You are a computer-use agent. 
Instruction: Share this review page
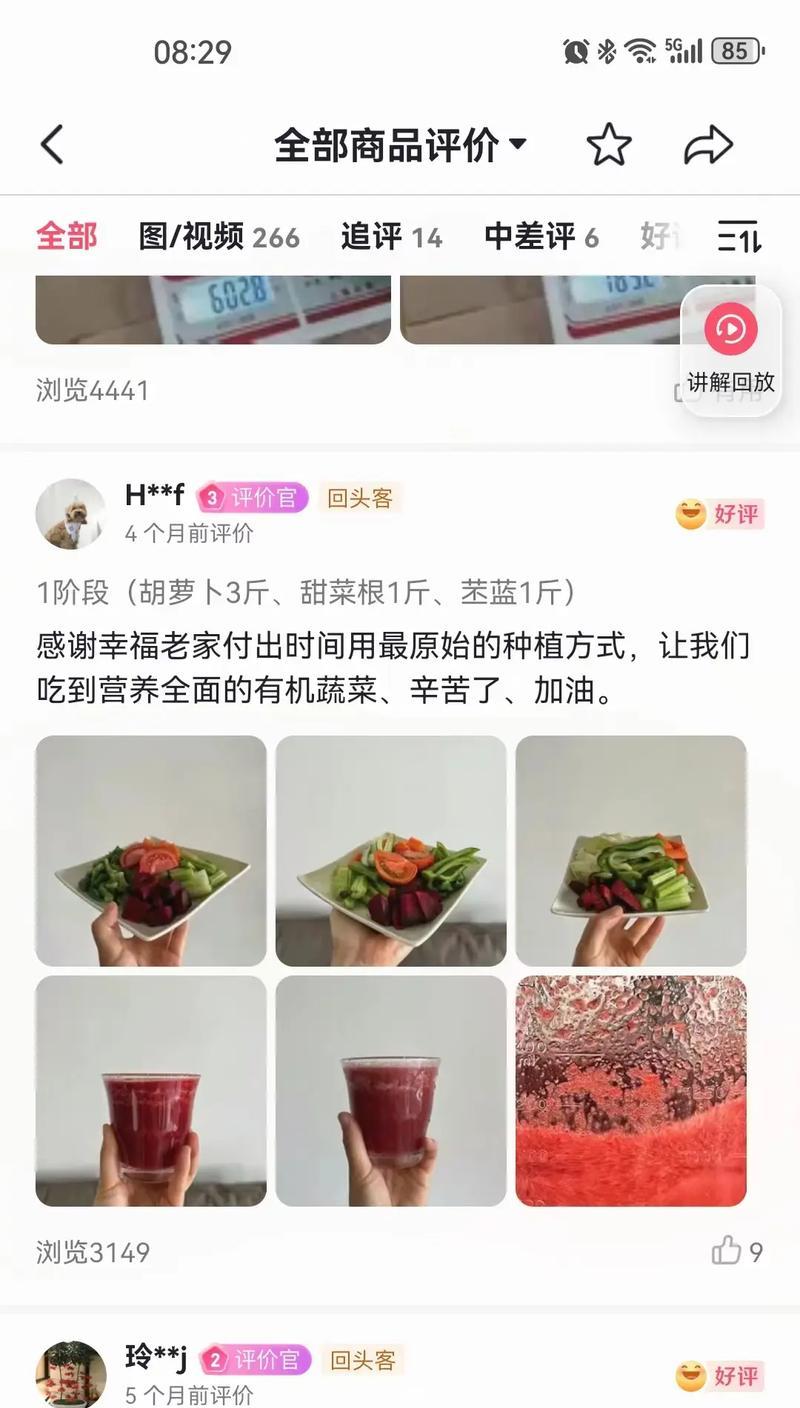tap(708, 145)
